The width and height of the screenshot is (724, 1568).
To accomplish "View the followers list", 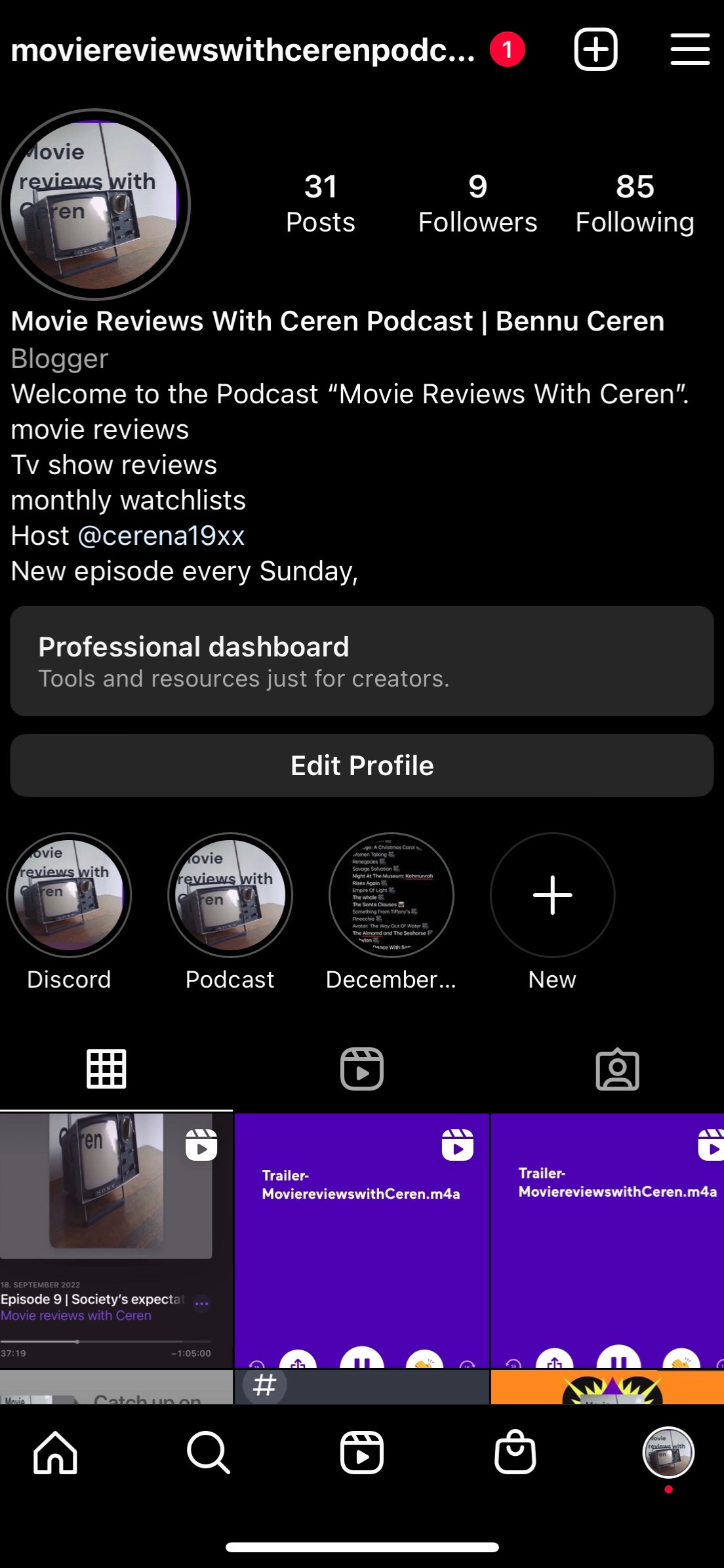I will pos(477,203).
